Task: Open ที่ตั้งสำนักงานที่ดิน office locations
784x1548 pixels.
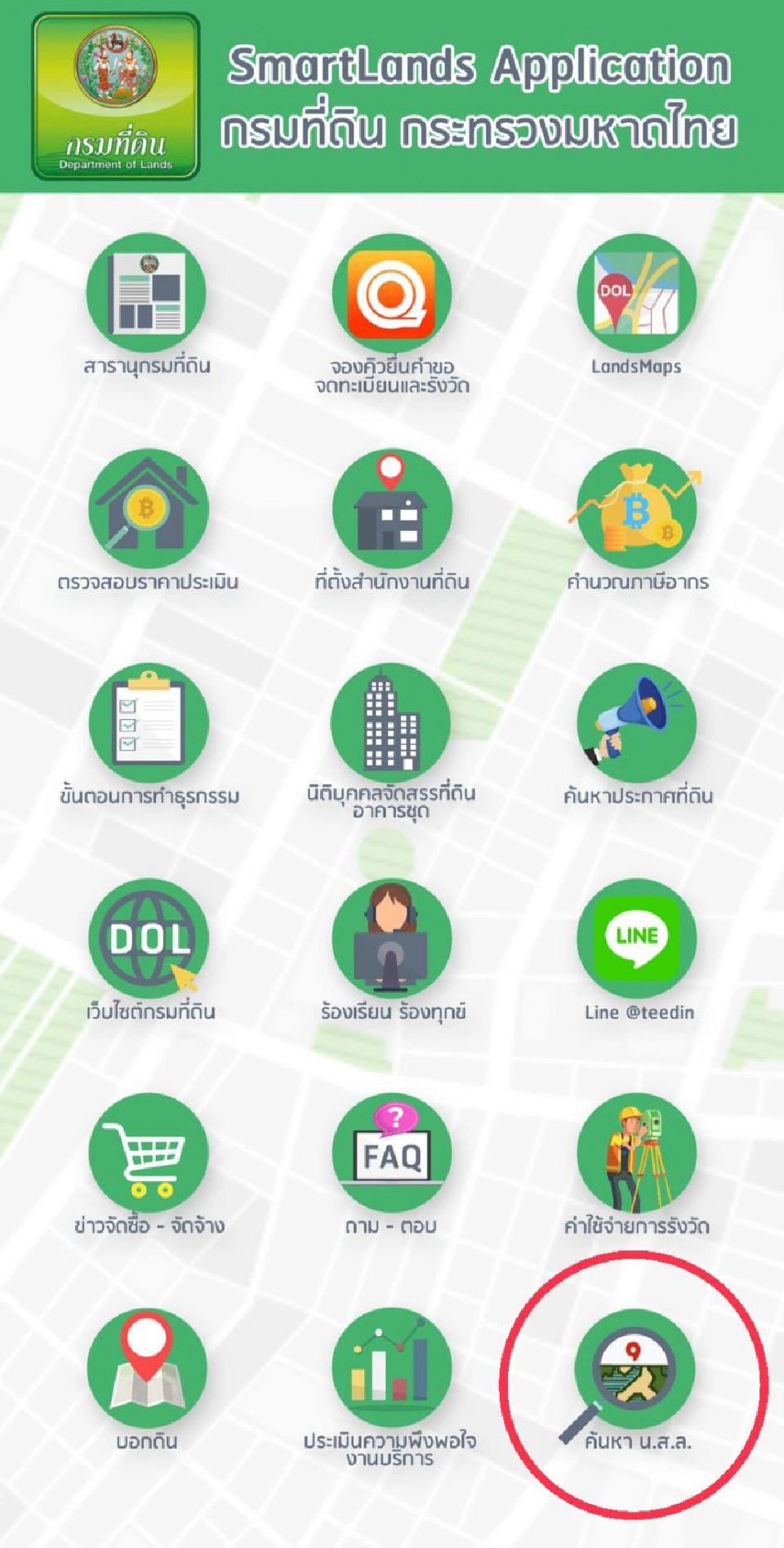Action: 392,509
